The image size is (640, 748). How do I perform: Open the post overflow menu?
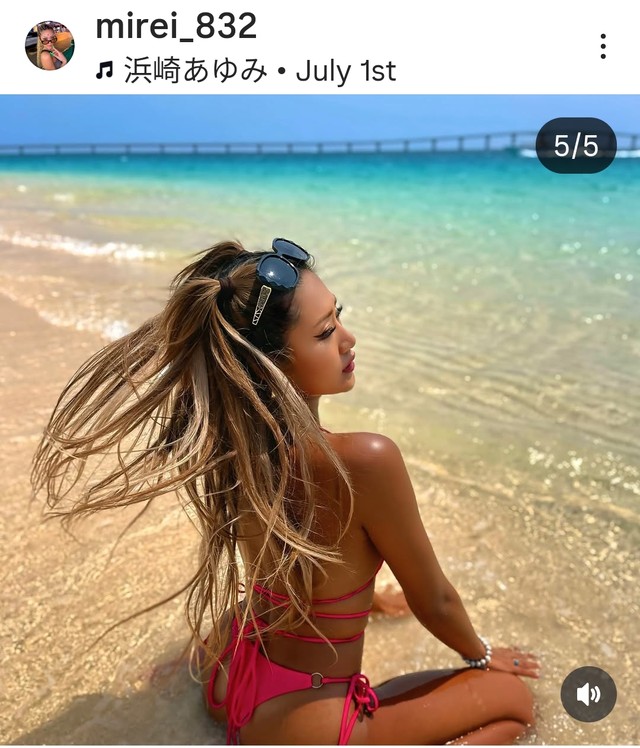coord(602,46)
